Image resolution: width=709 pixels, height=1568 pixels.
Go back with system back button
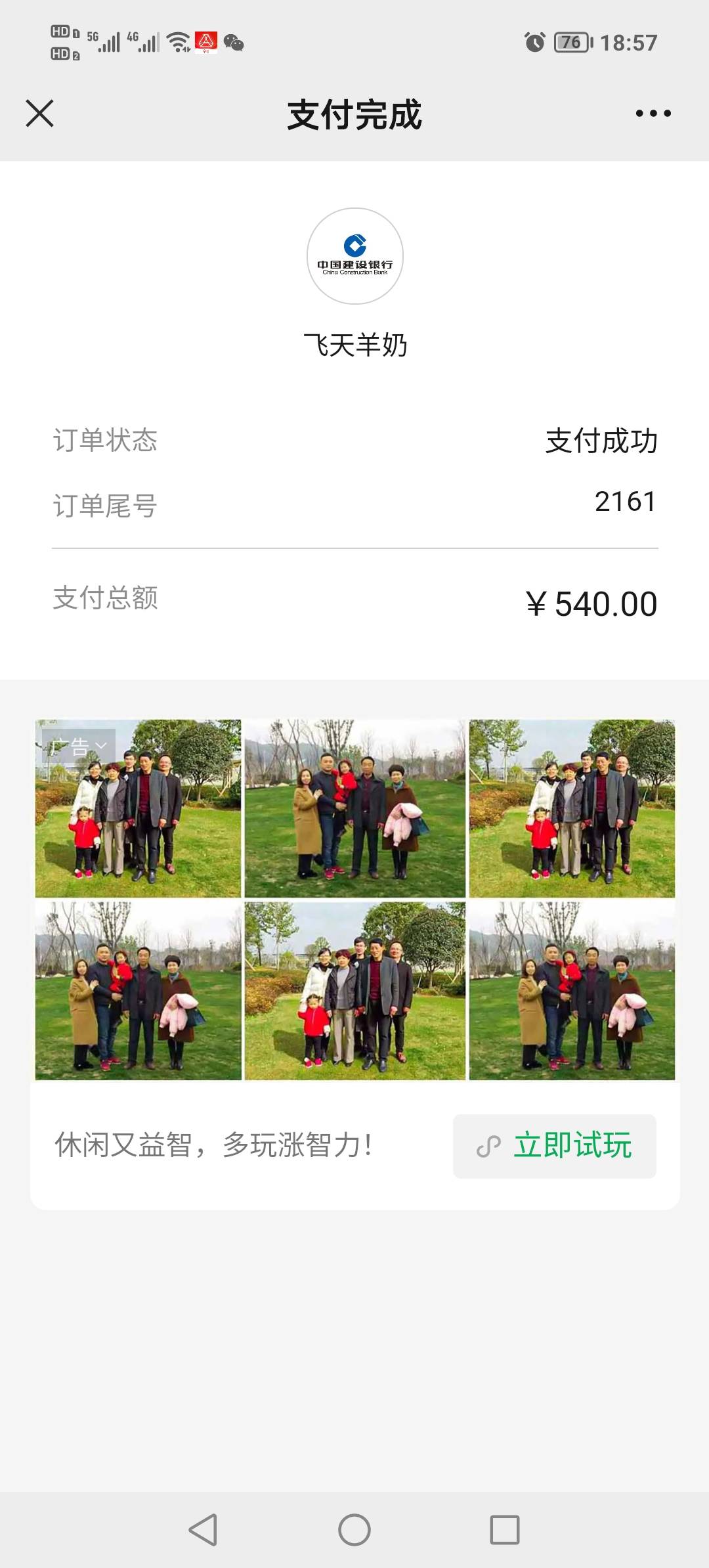[203, 1530]
